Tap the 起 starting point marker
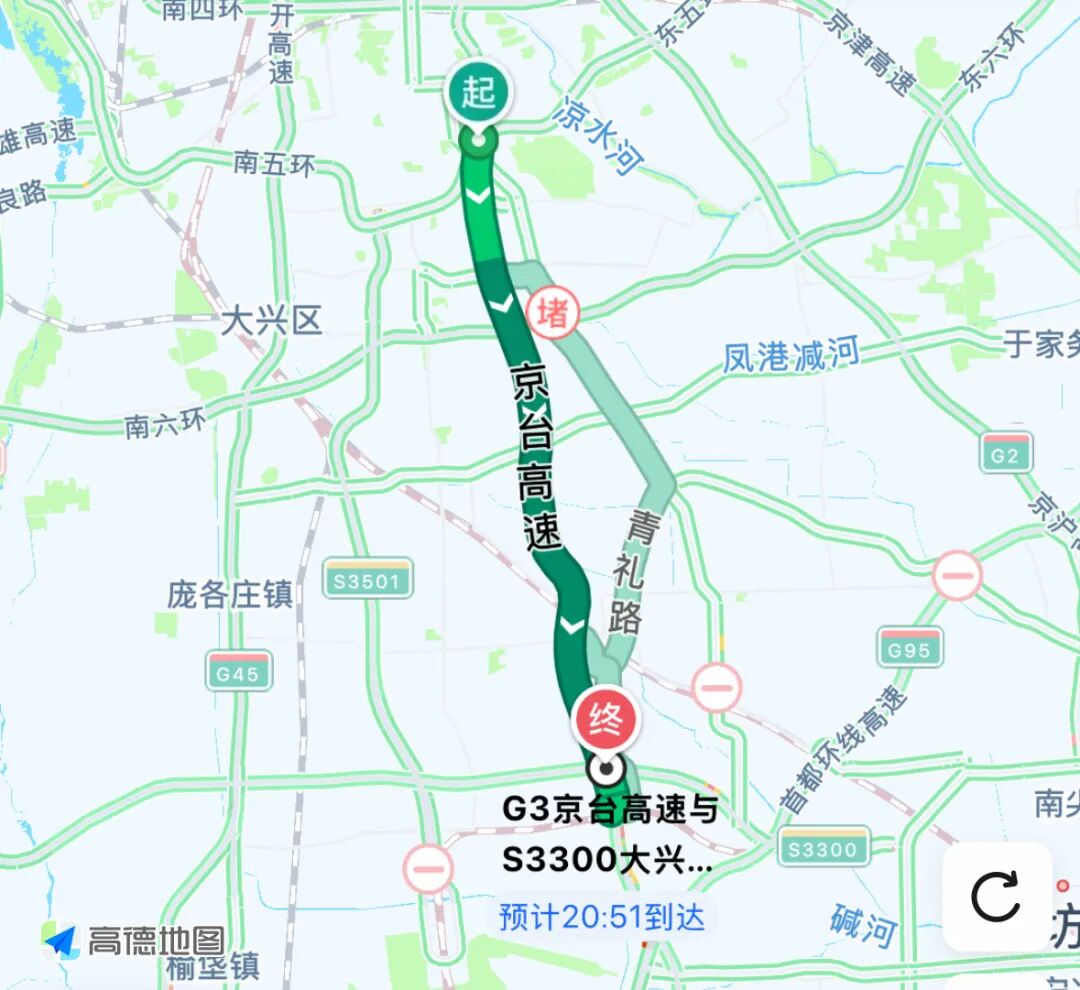Image resolution: width=1080 pixels, height=990 pixels. 478,95
